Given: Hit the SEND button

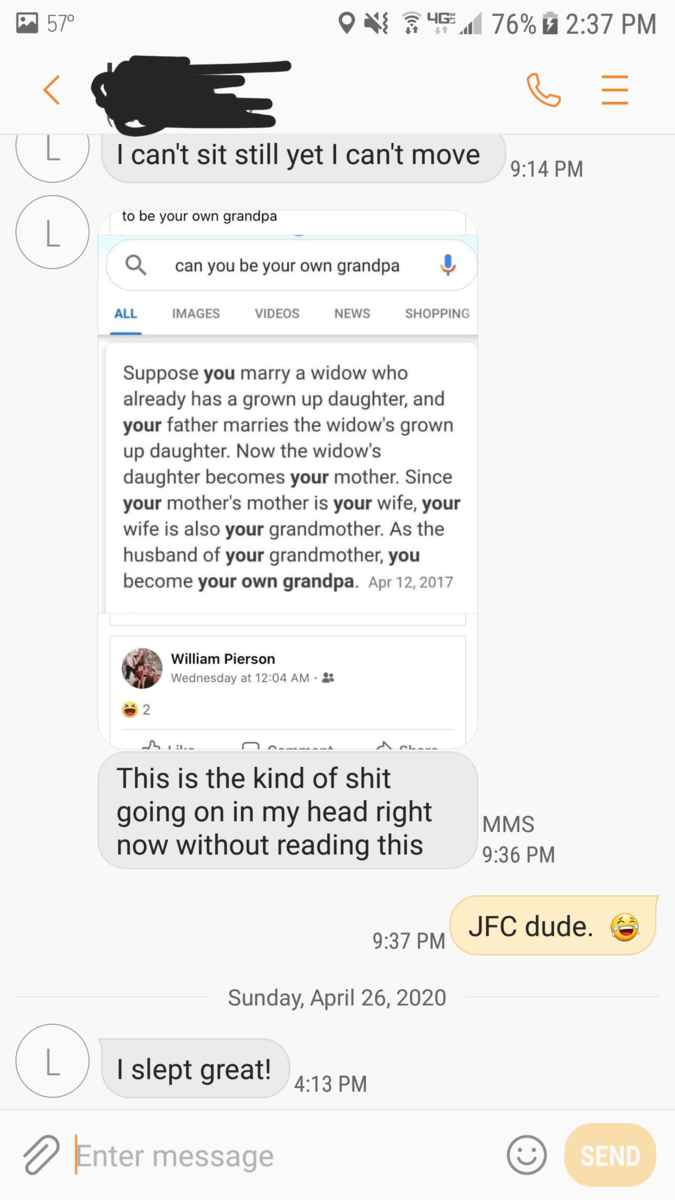Looking at the screenshot, I should 610,1156.
